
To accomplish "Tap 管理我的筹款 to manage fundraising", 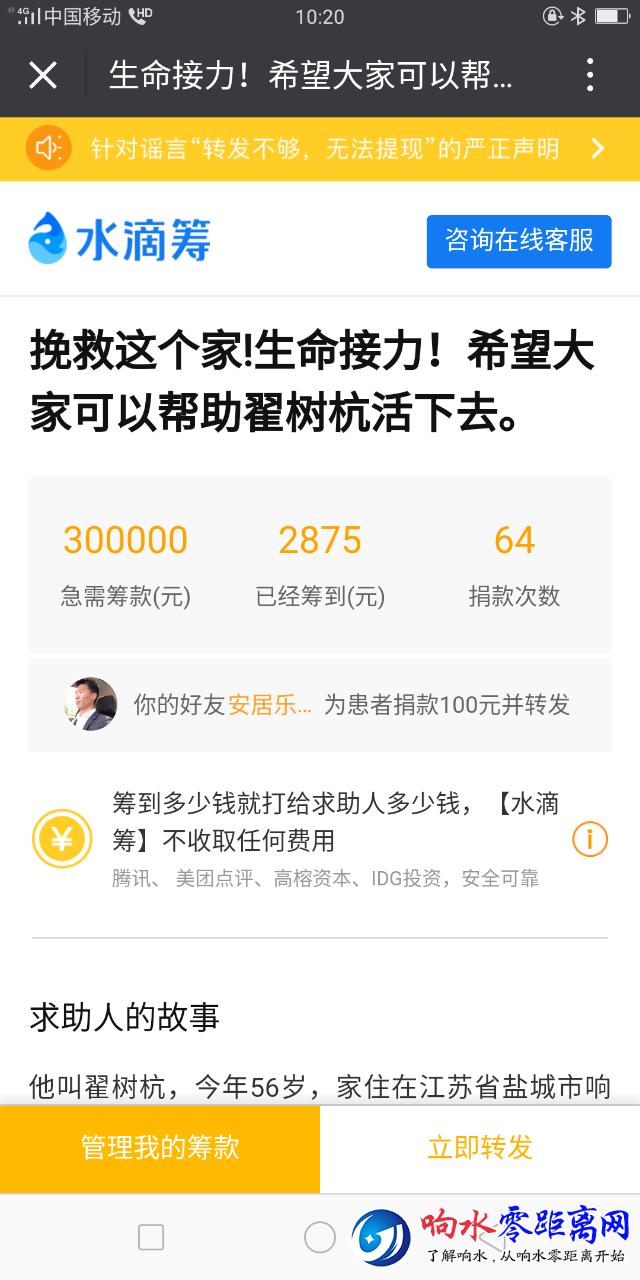I will [160, 1148].
